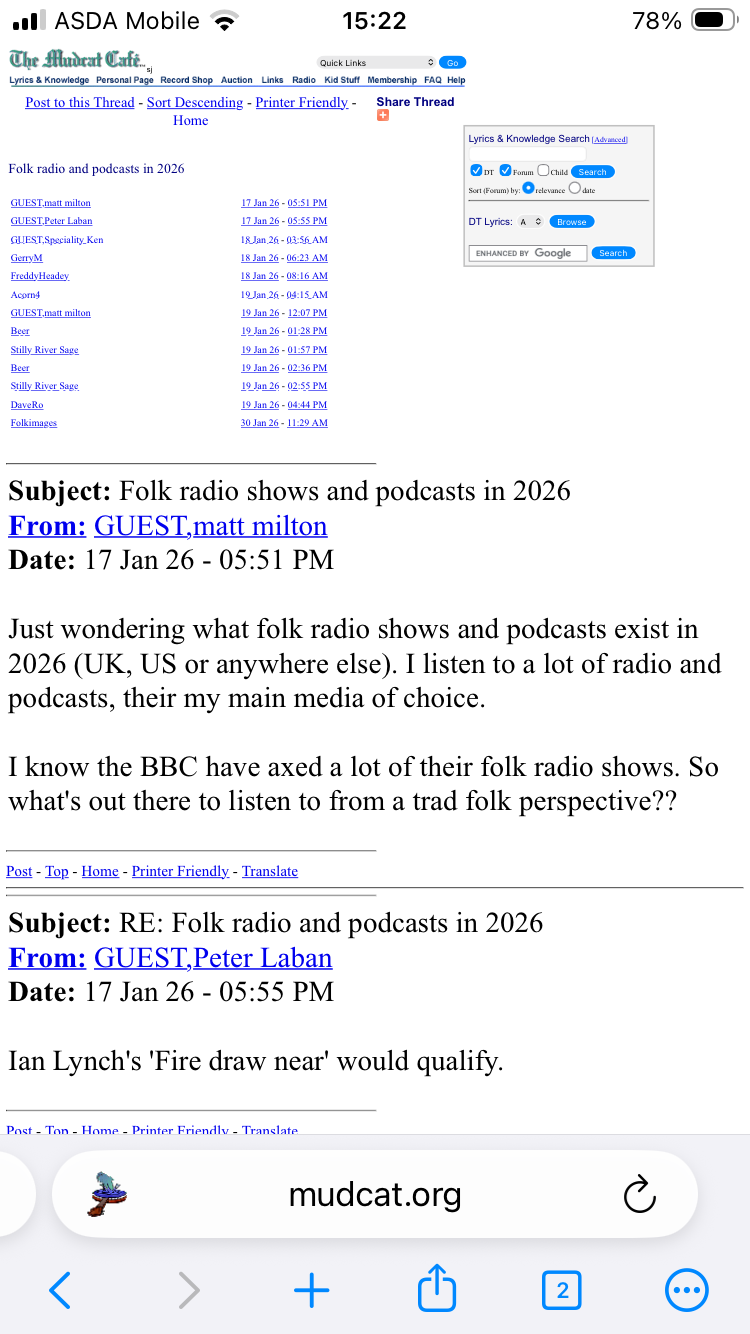Uncheck the DT search checkbox

click(476, 171)
